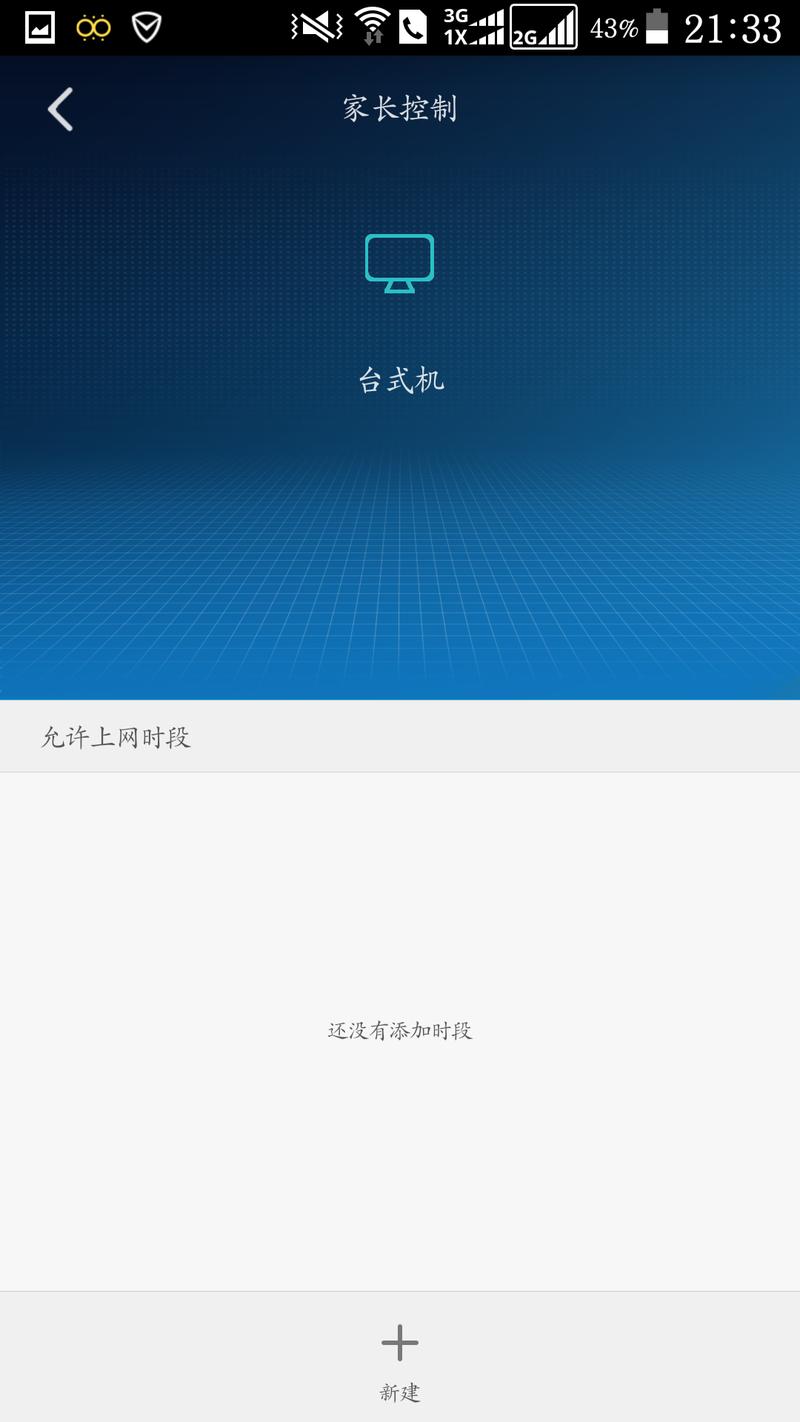The image size is (800, 1422).
Task: Tap the 台式机 device name label
Action: pyautogui.click(x=399, y=380)
